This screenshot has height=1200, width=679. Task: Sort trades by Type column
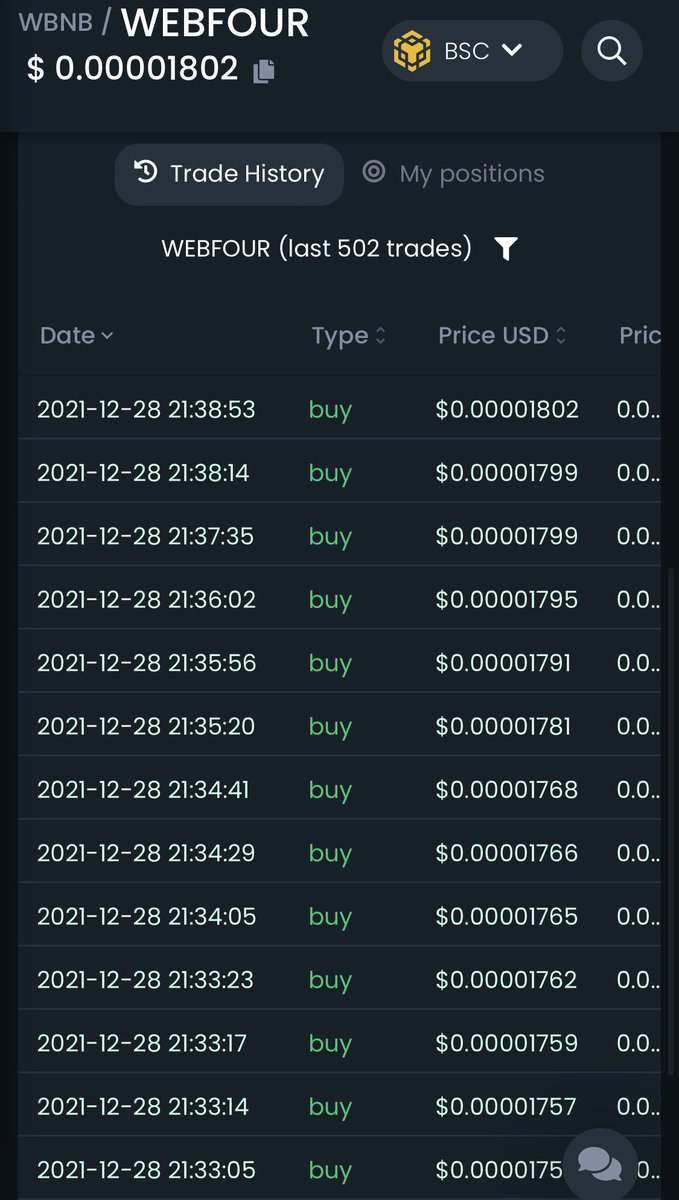(x=348, y=336)
